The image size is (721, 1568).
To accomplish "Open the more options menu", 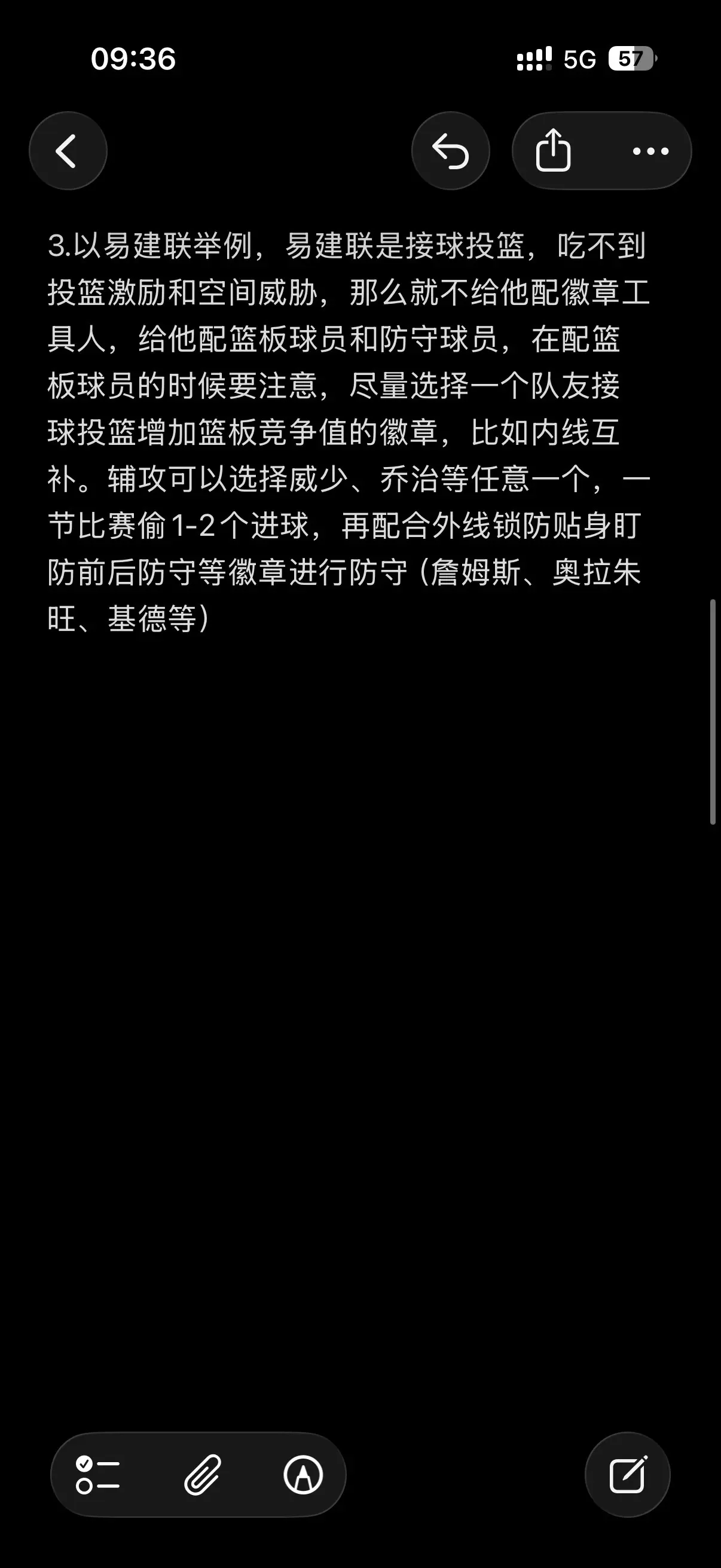I will (650, 150).
